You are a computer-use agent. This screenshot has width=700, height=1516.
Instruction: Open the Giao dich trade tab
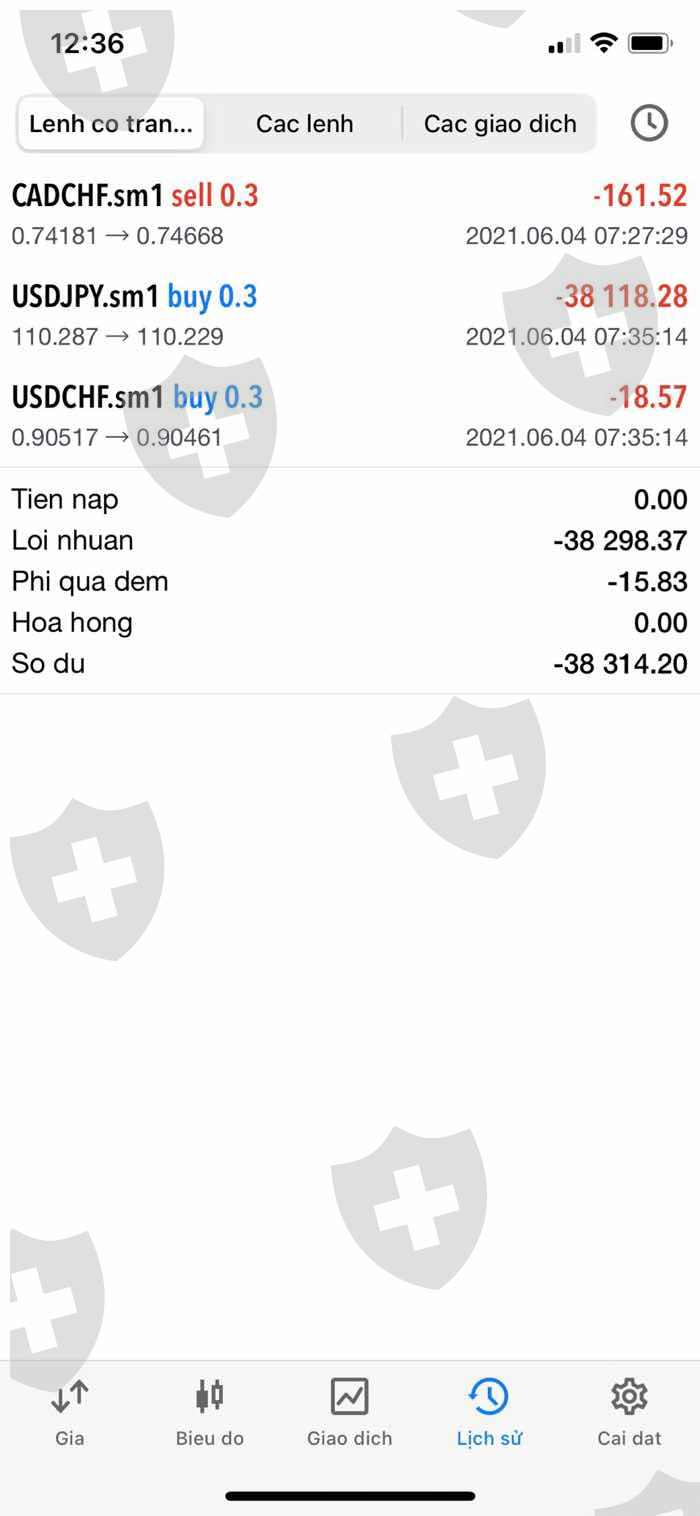point(350,1411)
